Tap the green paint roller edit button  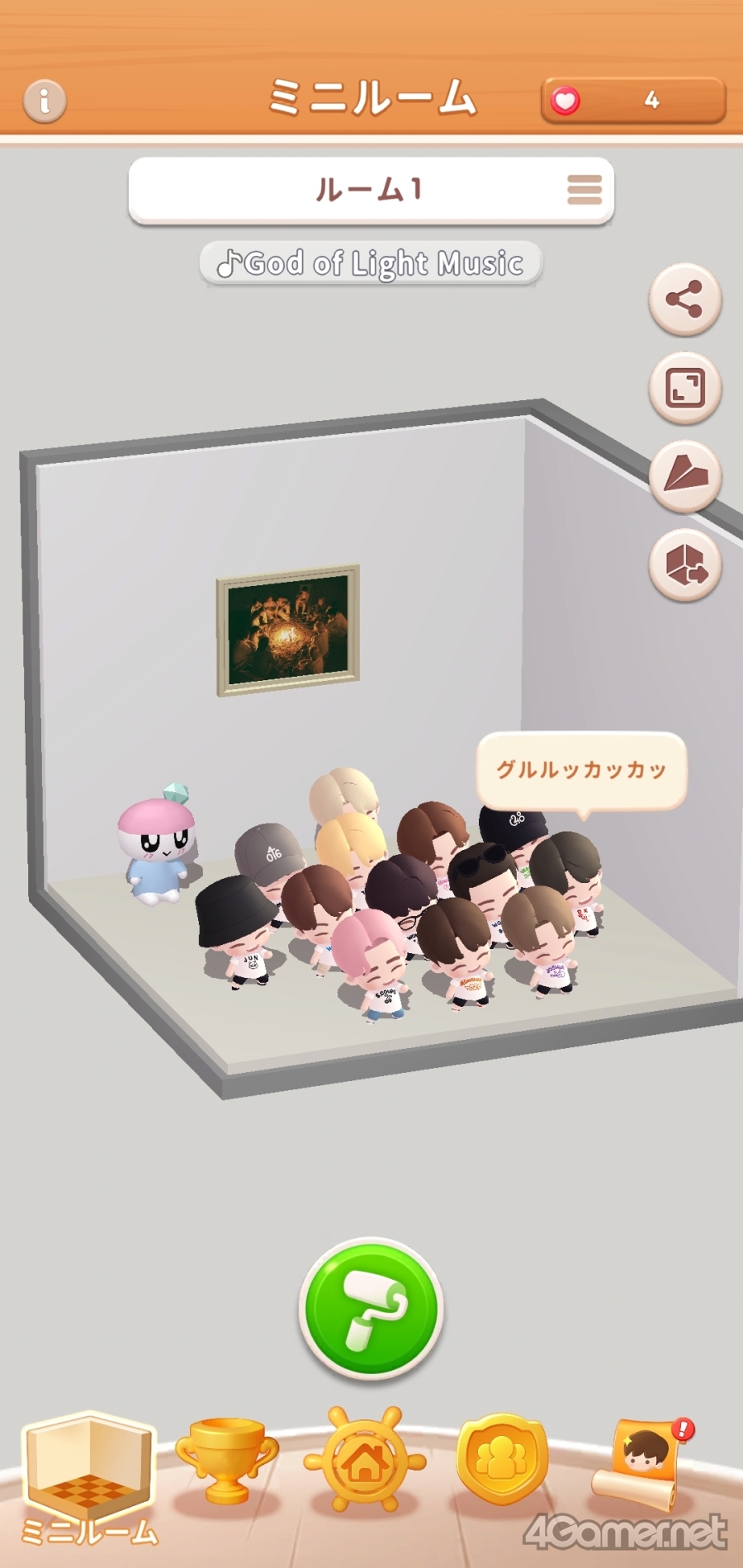(371, 1308)
